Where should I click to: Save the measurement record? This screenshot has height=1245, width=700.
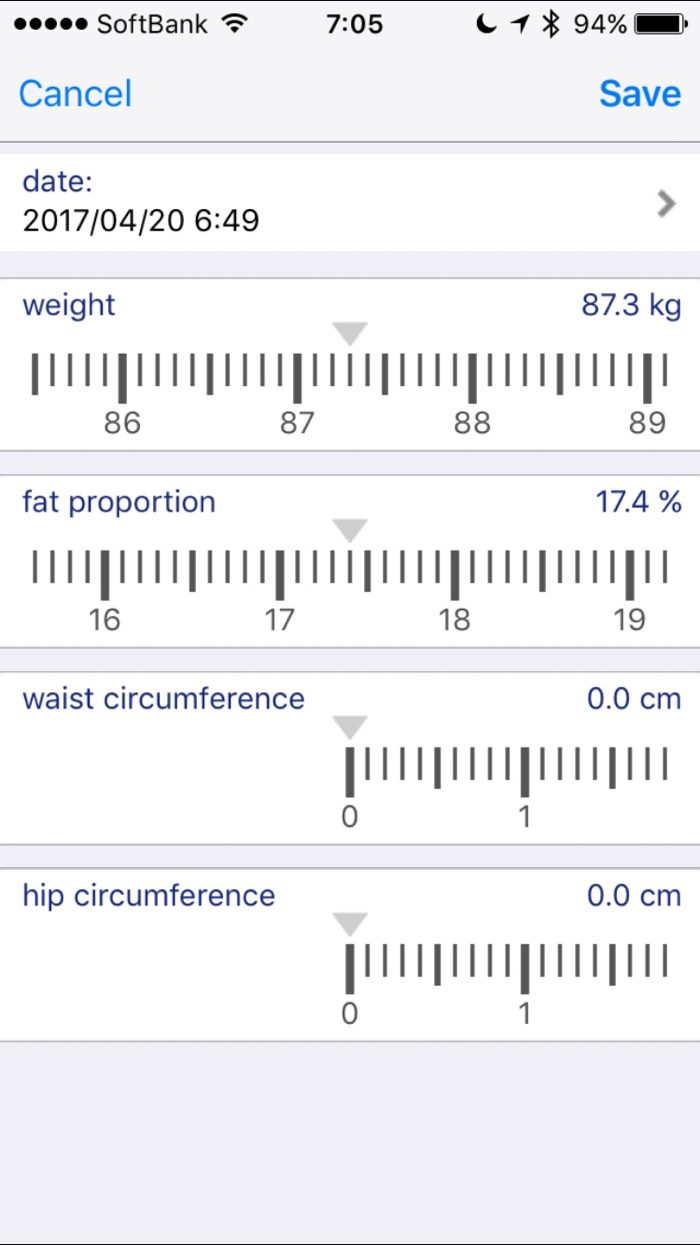click(640, 94)
